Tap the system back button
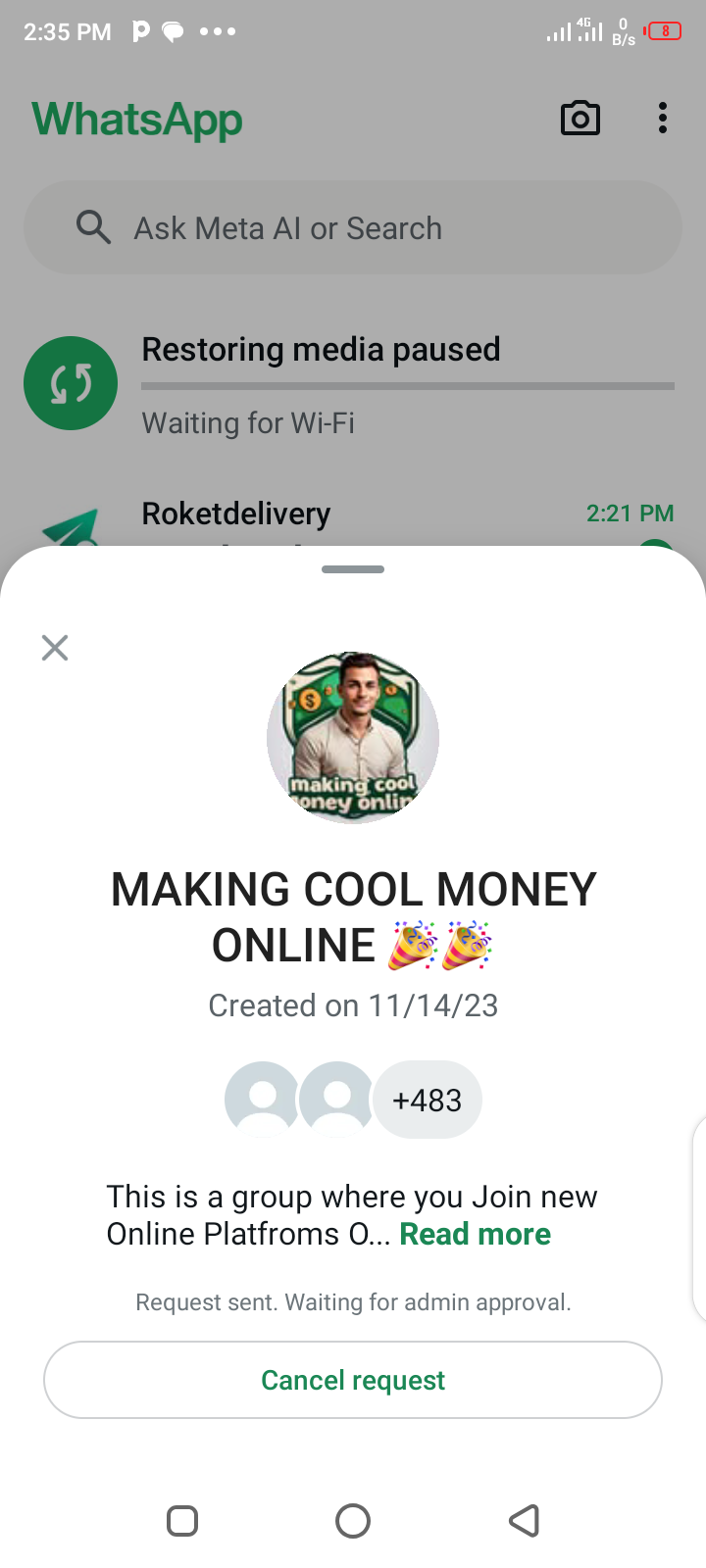Screen dimensions: 706x1568 pyautogui.click(x=525, y=1521)
